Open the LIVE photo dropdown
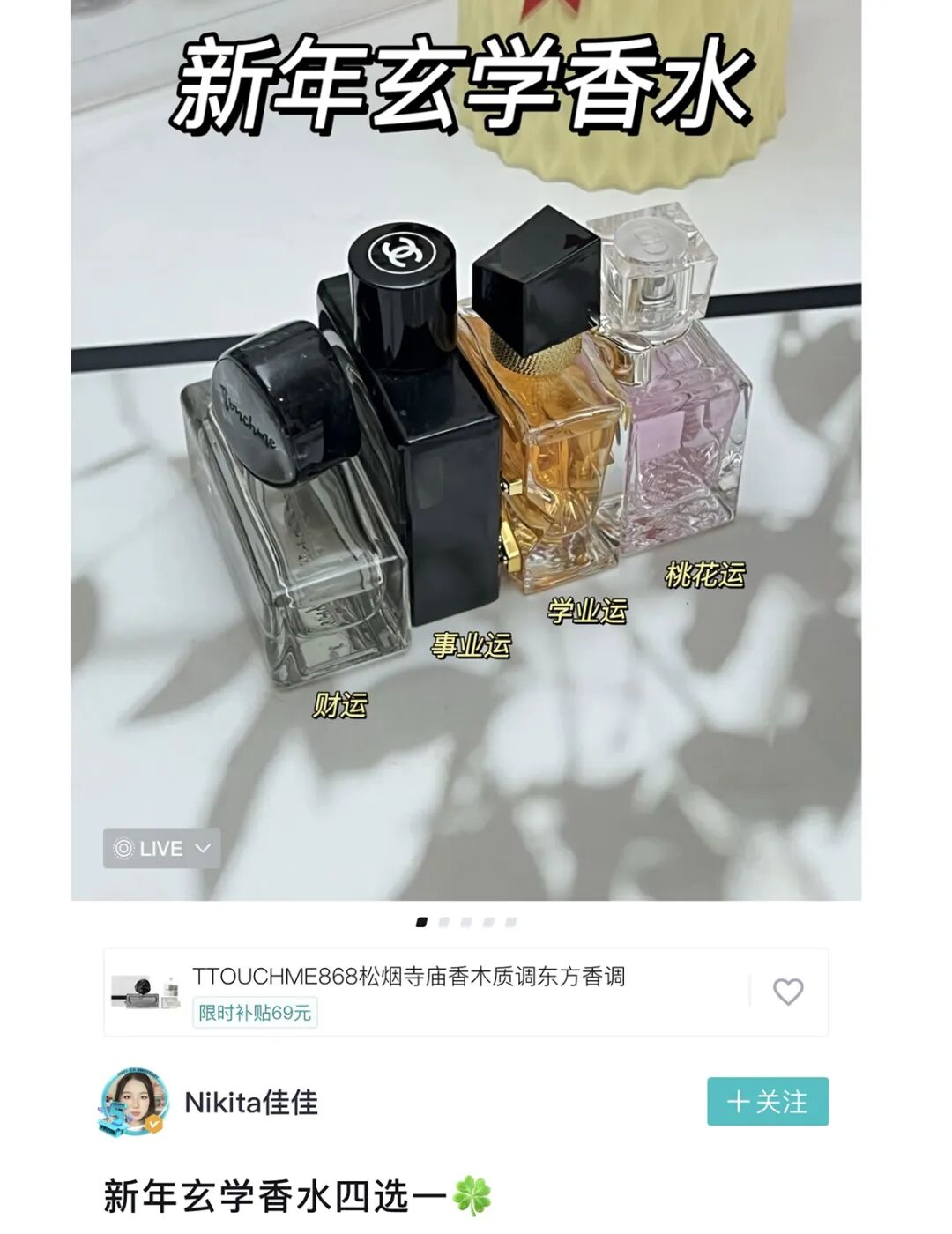Screen dimensions: 952x1234 pos(161,848)
